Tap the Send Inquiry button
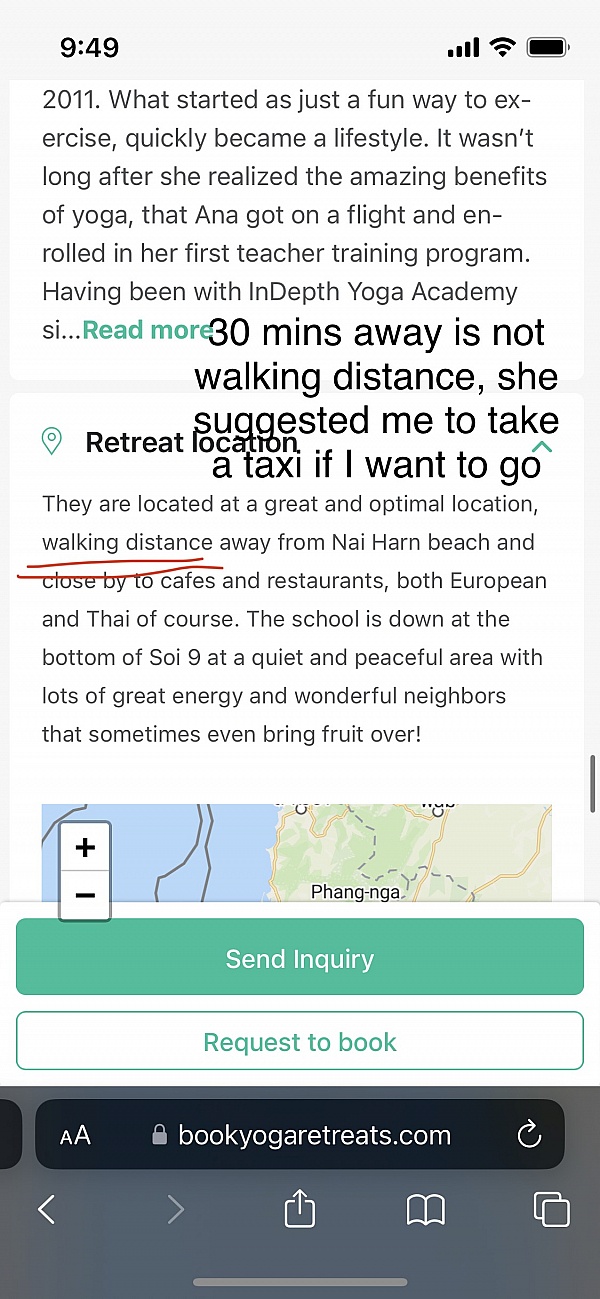Viewport: 600px width, 1299px height. [300, 959]
